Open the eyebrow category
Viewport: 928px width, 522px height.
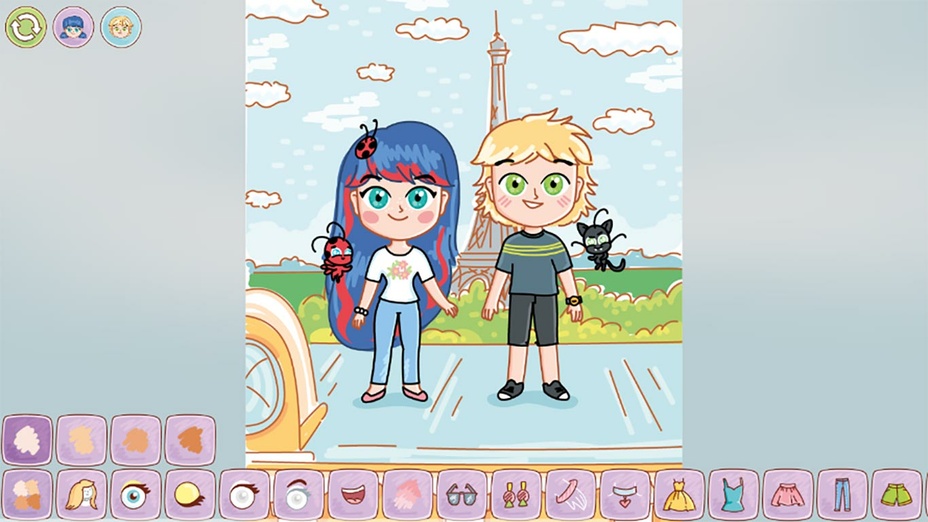pos(299,494)
